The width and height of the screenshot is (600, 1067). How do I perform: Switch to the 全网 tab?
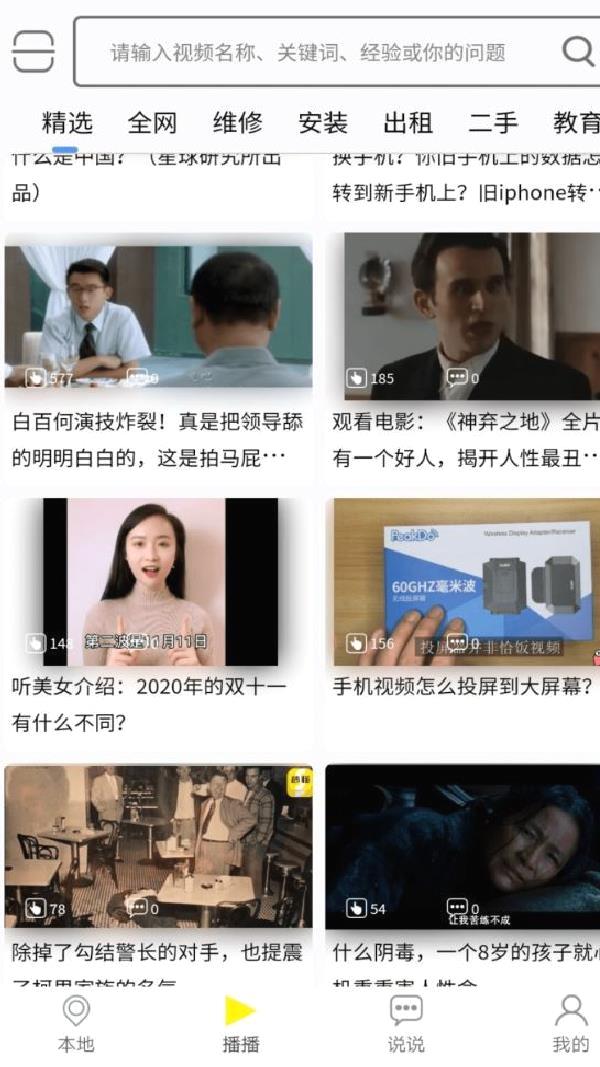152,123
